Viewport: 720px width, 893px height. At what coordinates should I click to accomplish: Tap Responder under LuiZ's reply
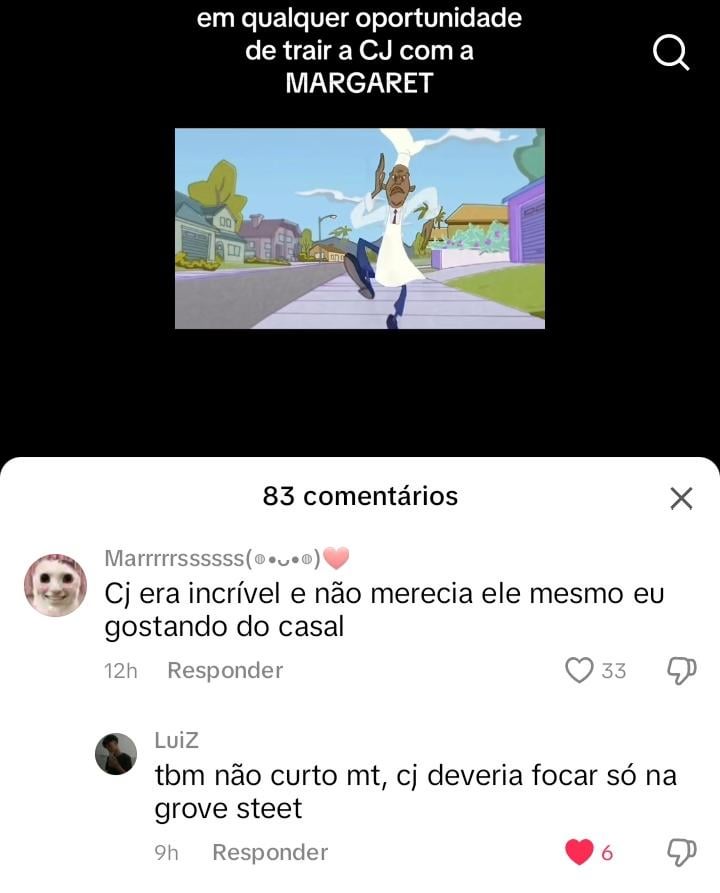(270, 853)
